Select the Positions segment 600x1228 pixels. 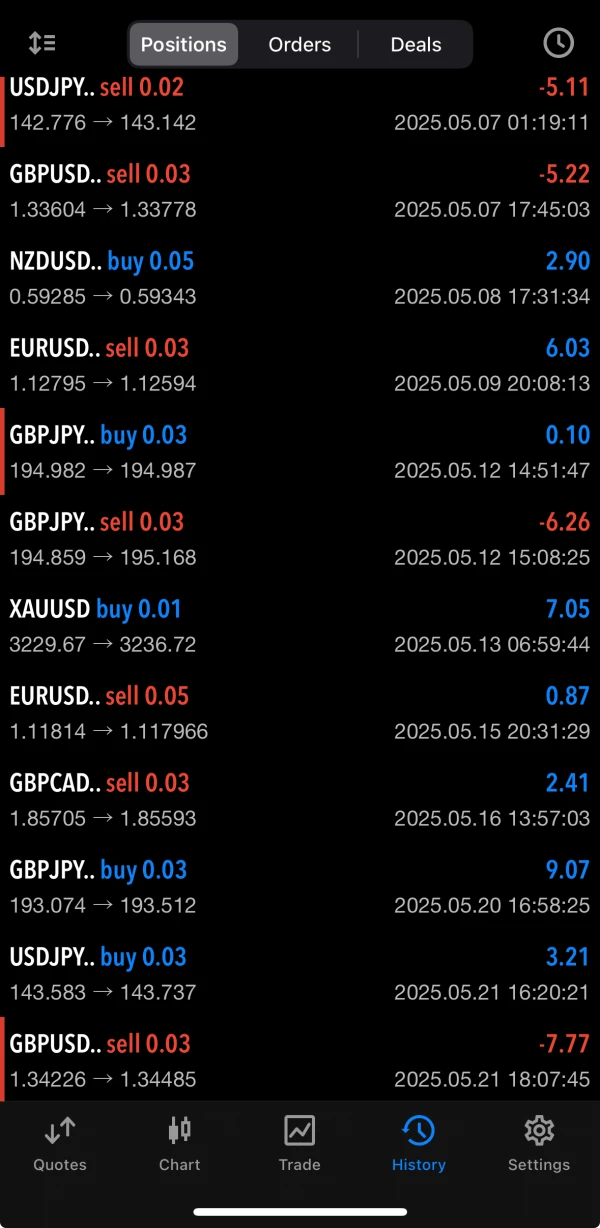coord(183,44)
